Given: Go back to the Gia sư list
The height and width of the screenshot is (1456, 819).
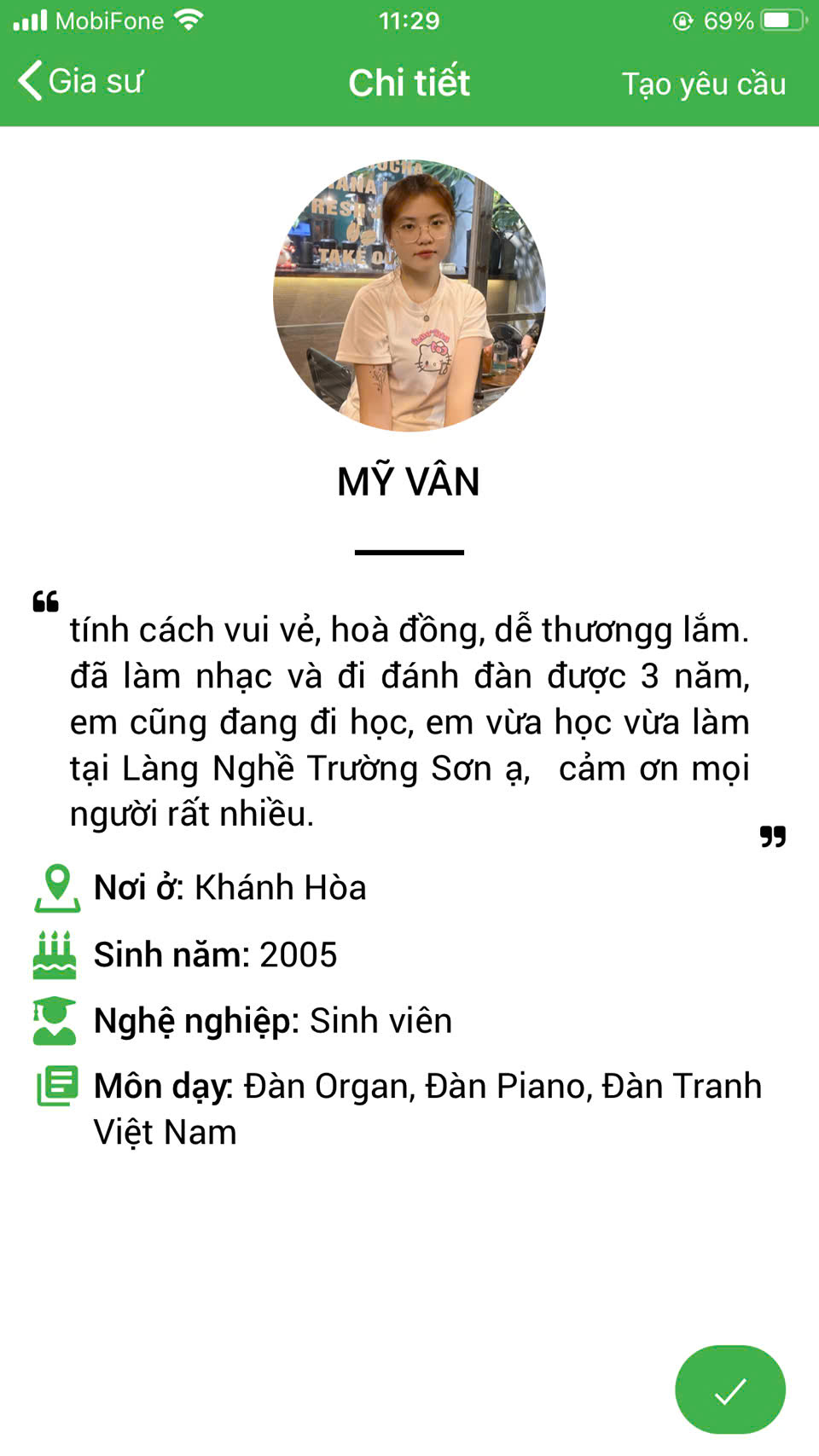Looking at the screenshot, I should coord(80,82).
